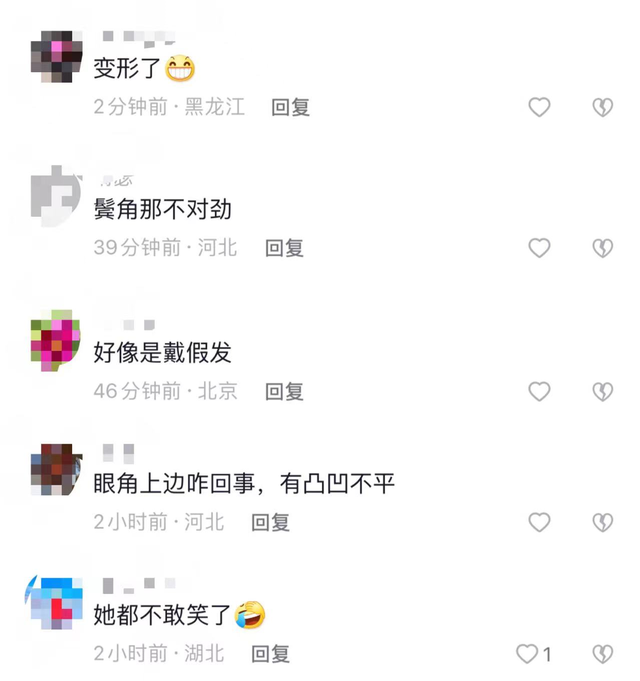Dislike the comment "变形了"

pyautogui.click(x=602, y=108)
